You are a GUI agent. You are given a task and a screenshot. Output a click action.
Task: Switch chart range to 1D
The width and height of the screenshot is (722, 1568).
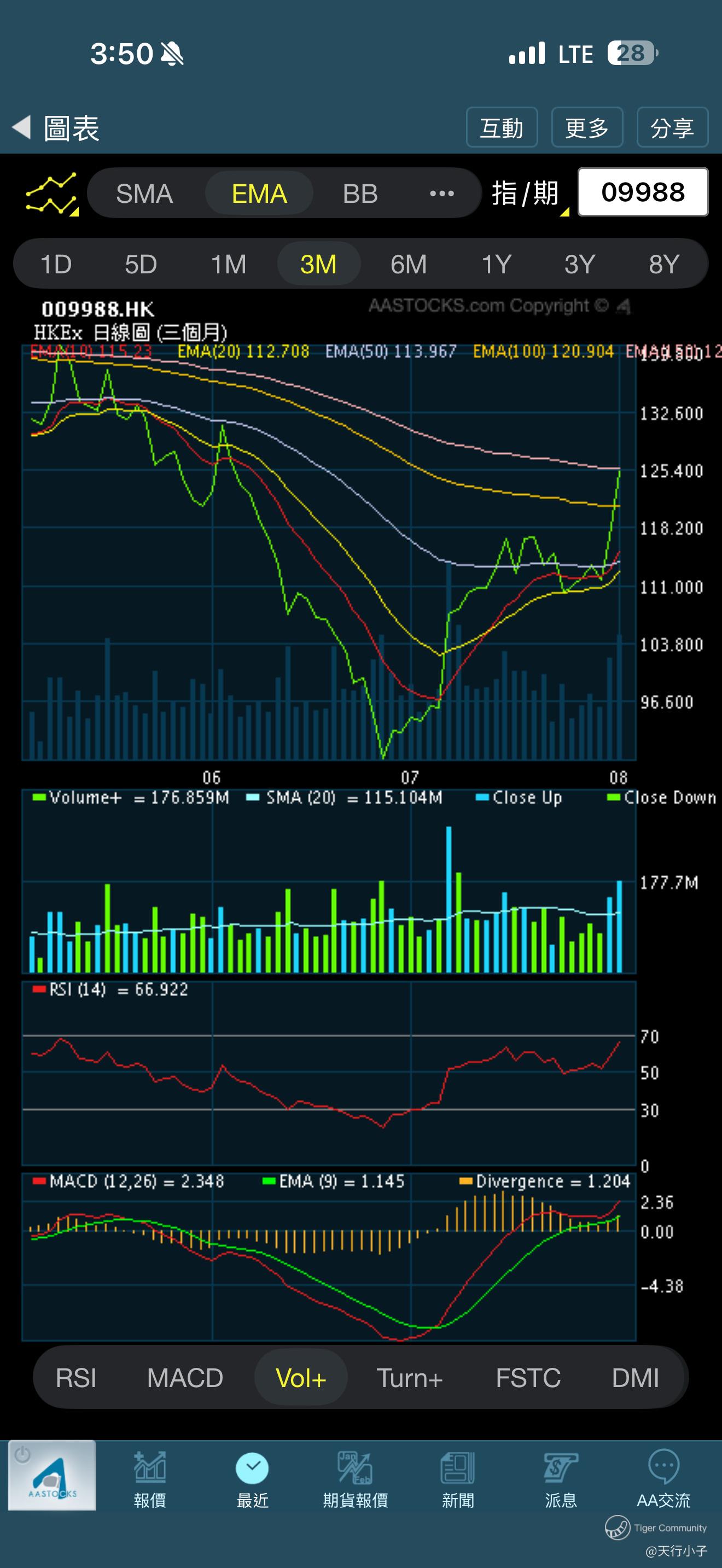(56, 264)
